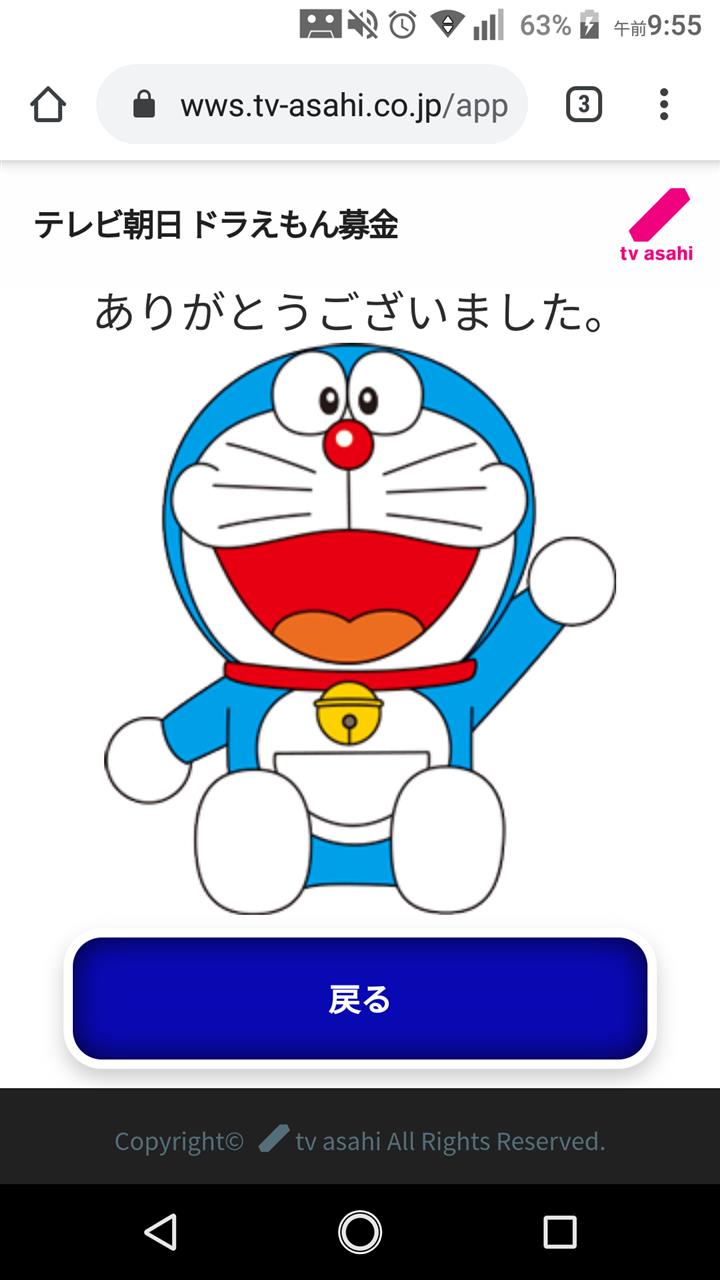The height and width of the screenshot is (1280, 720).
Task: Open the browser home page
Action: [x=48, y=105]
